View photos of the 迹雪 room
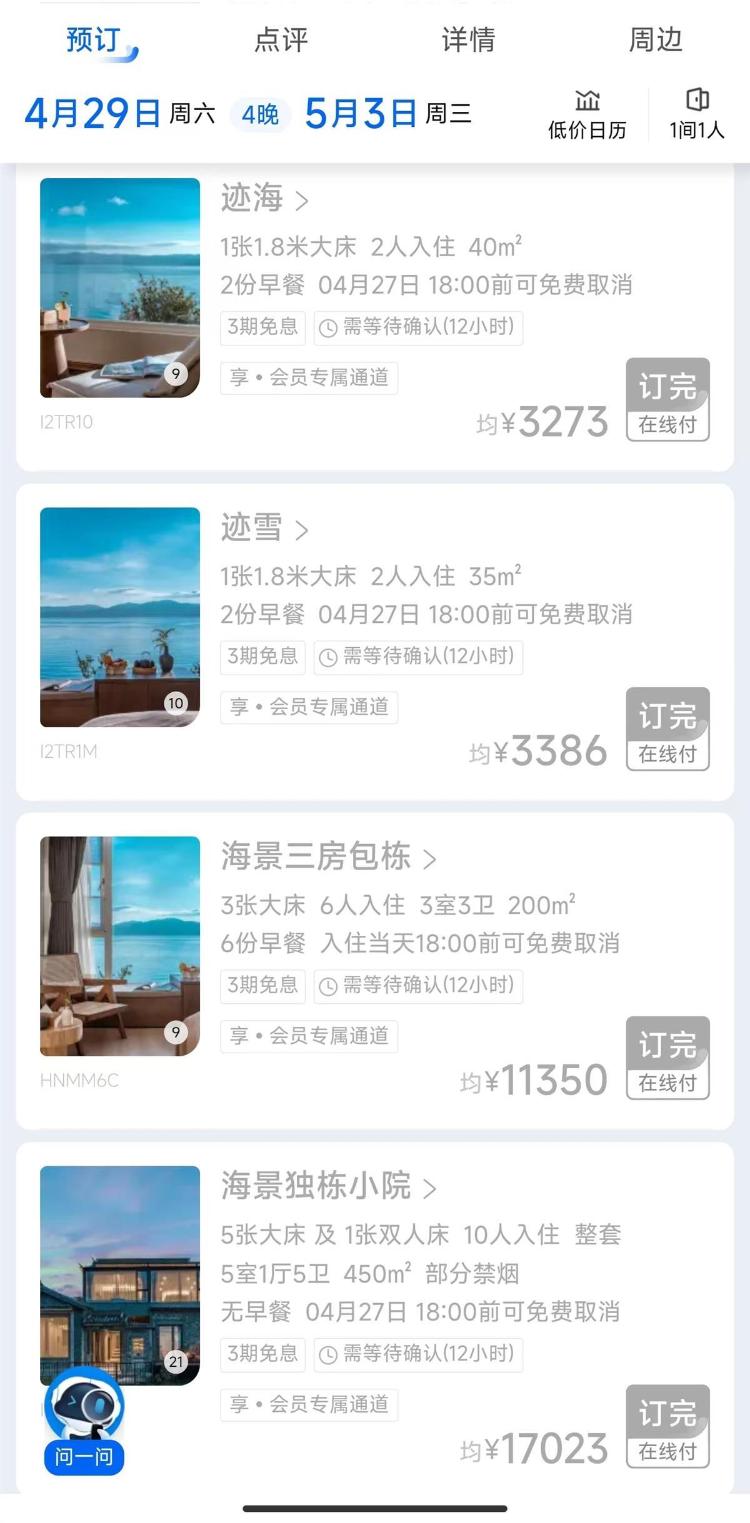Image resolution: width=750 pixels, height=1523 pixels. 120,617
